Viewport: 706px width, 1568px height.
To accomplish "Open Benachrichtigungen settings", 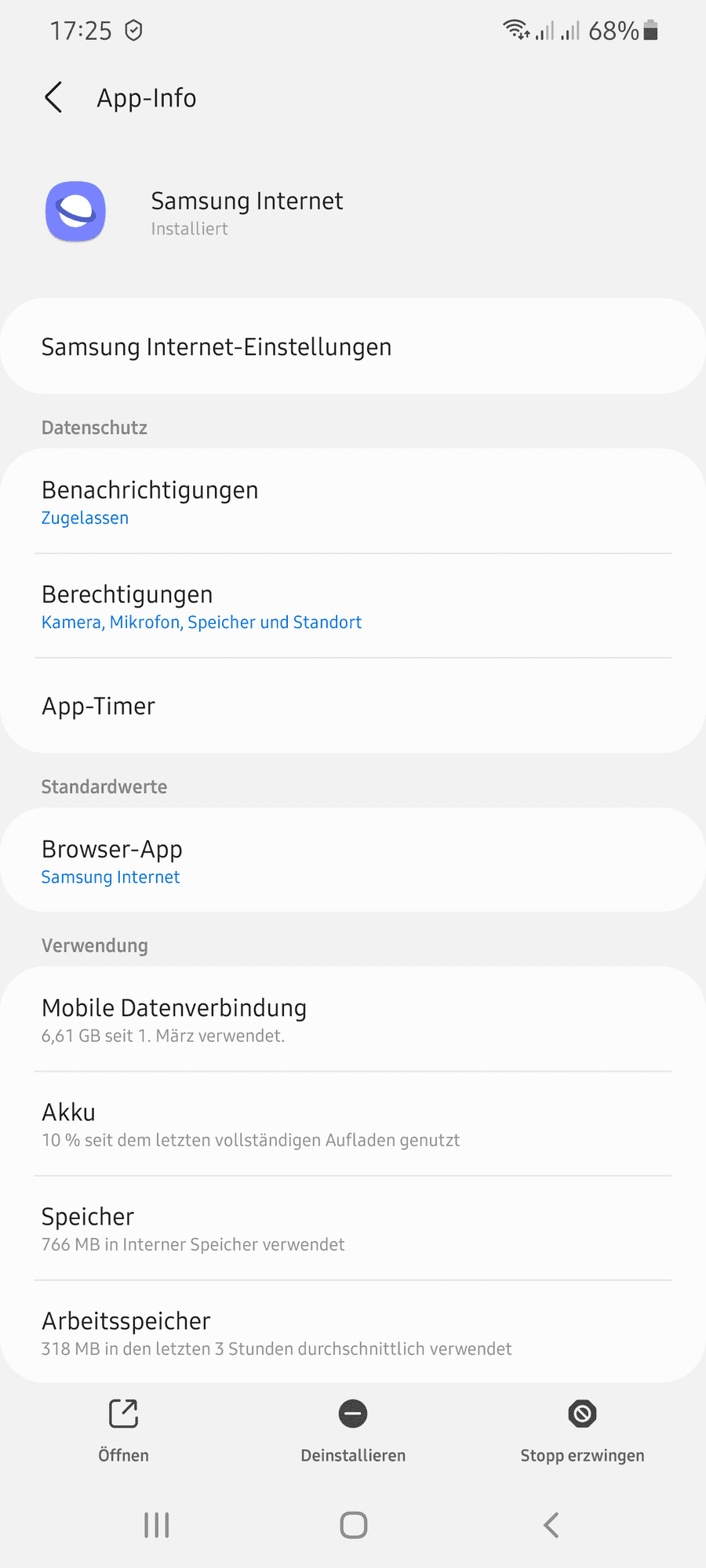I will point(353,502).
